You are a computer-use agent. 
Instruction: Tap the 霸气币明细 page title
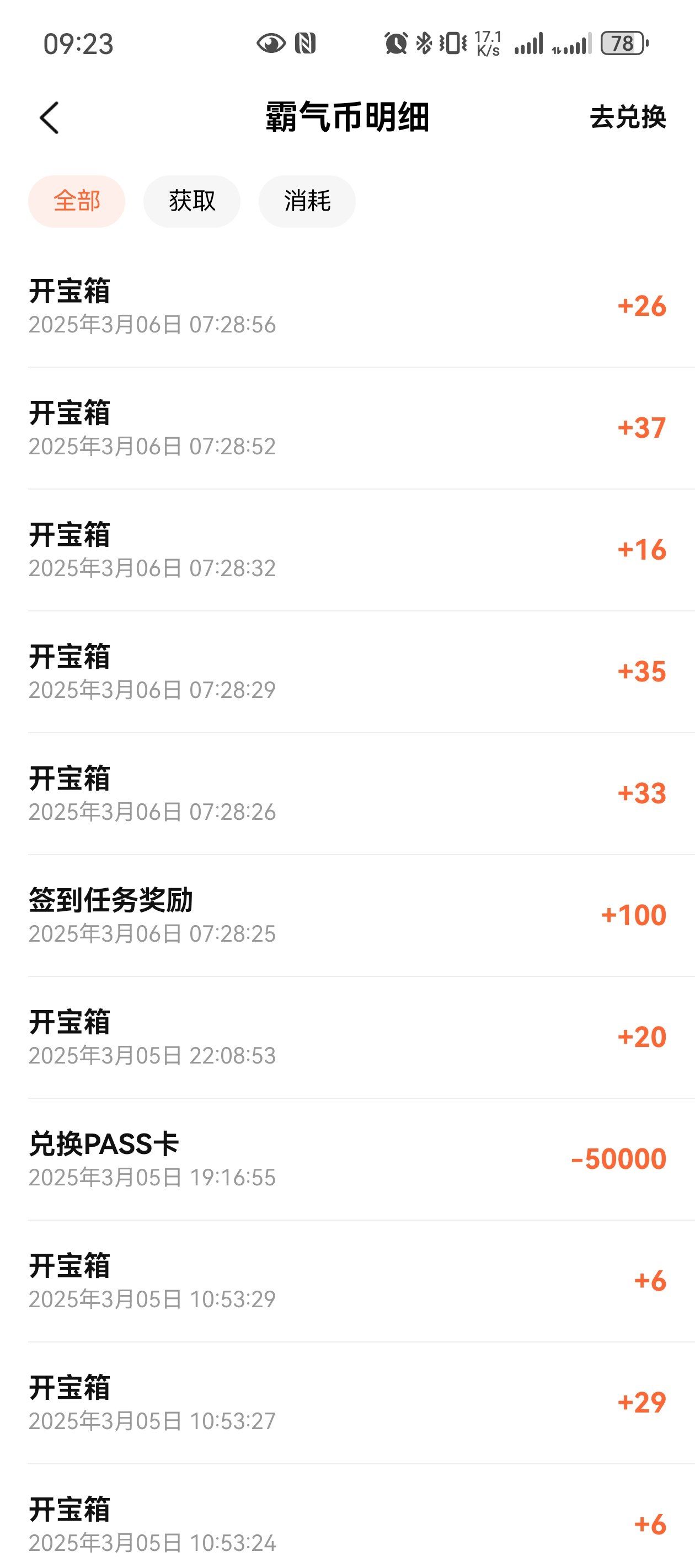point(347,117)
